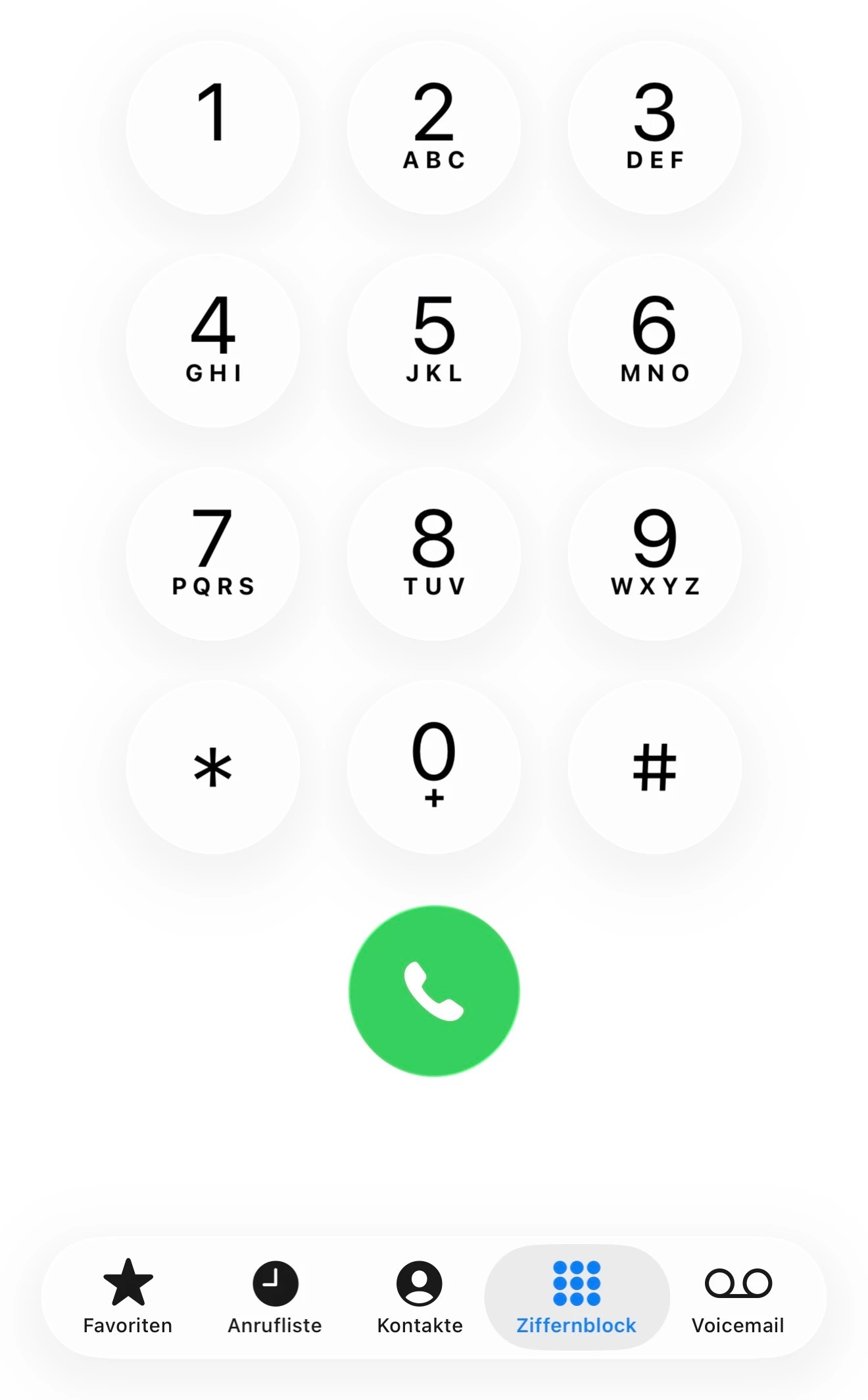The width and height of the screenshot is (868, 1400).
Task: Open the Anrufliste tab
Action: pyautogui.click(x=275, y=1297)
